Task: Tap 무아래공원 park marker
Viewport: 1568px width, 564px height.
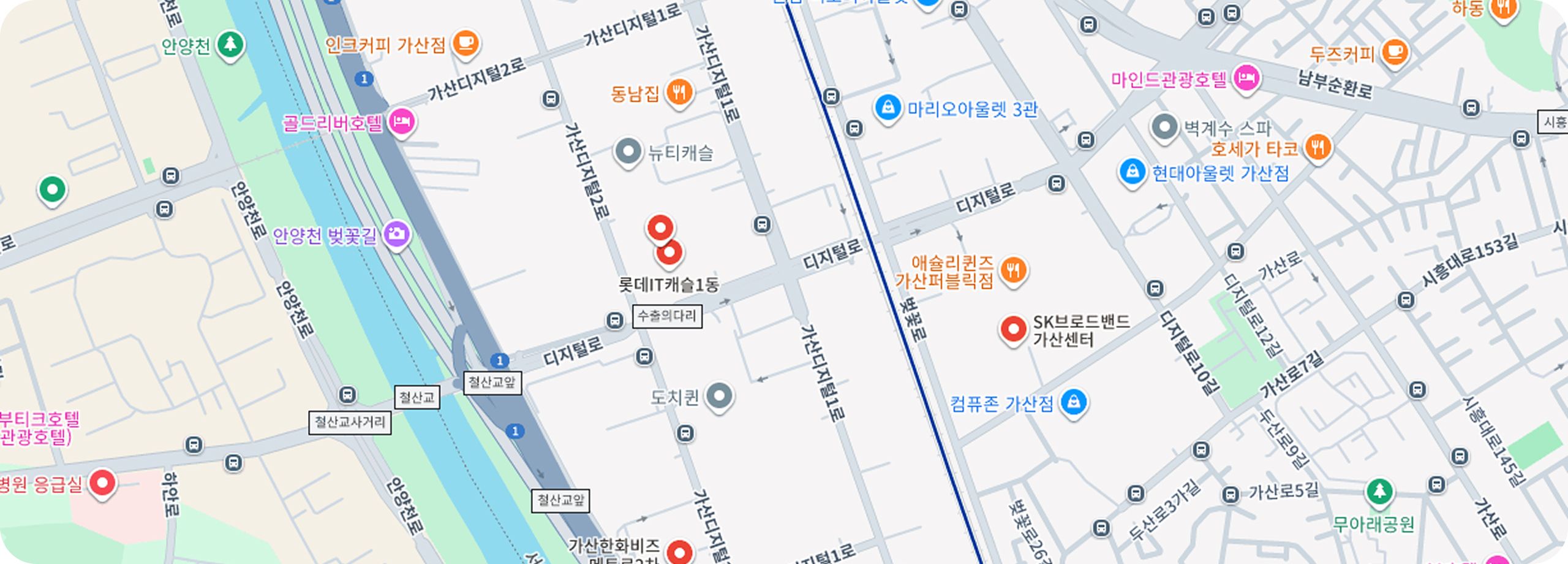Action: (x=1379, y=491)
